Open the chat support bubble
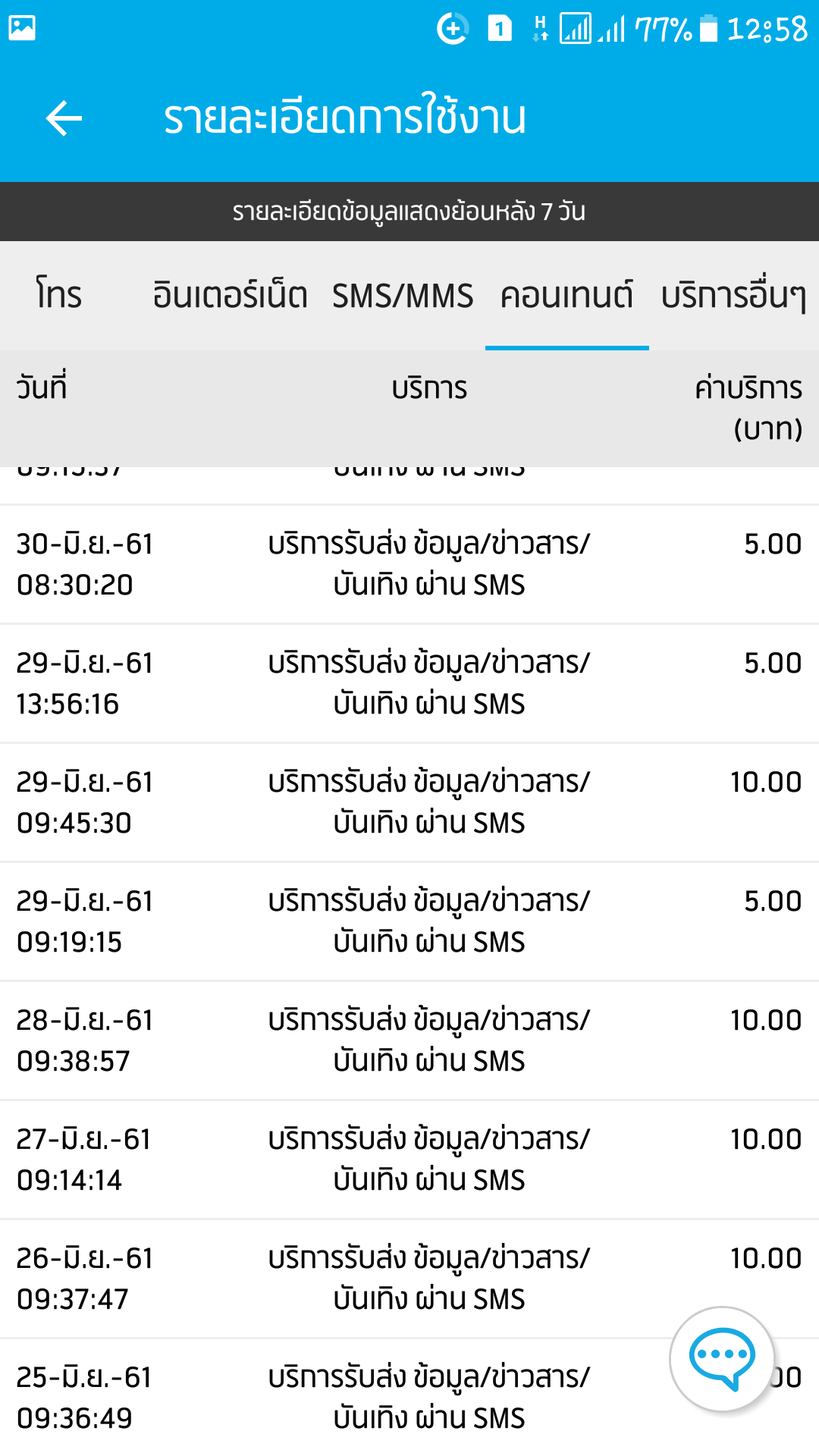The width and height of the screenshot is (819, 1456). pyautogui.click(x=722, y=1359)
